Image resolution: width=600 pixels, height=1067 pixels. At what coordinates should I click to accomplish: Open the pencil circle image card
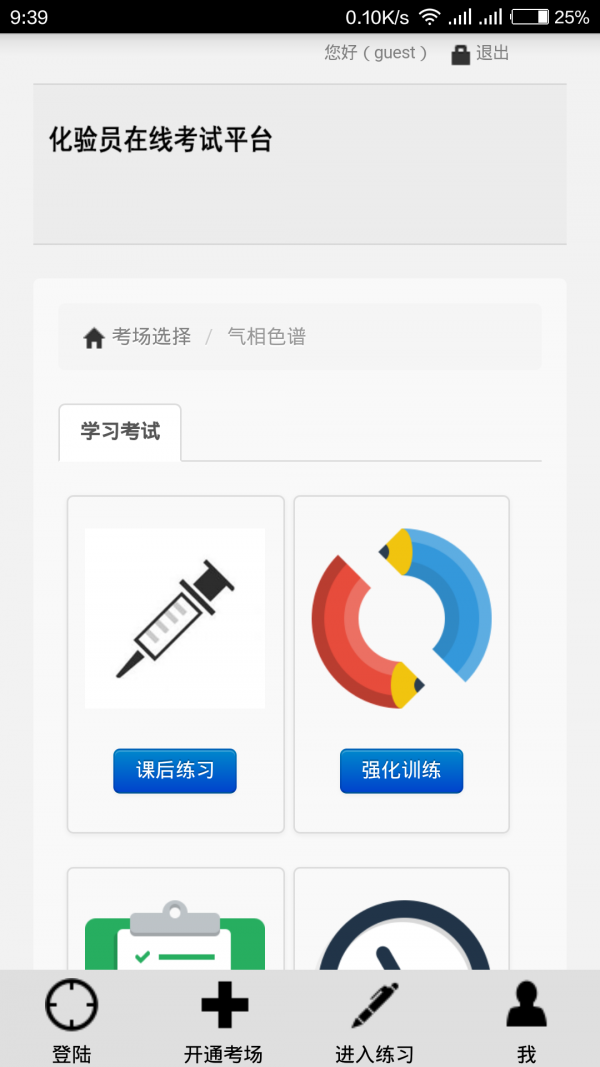(x=401, y=619)
